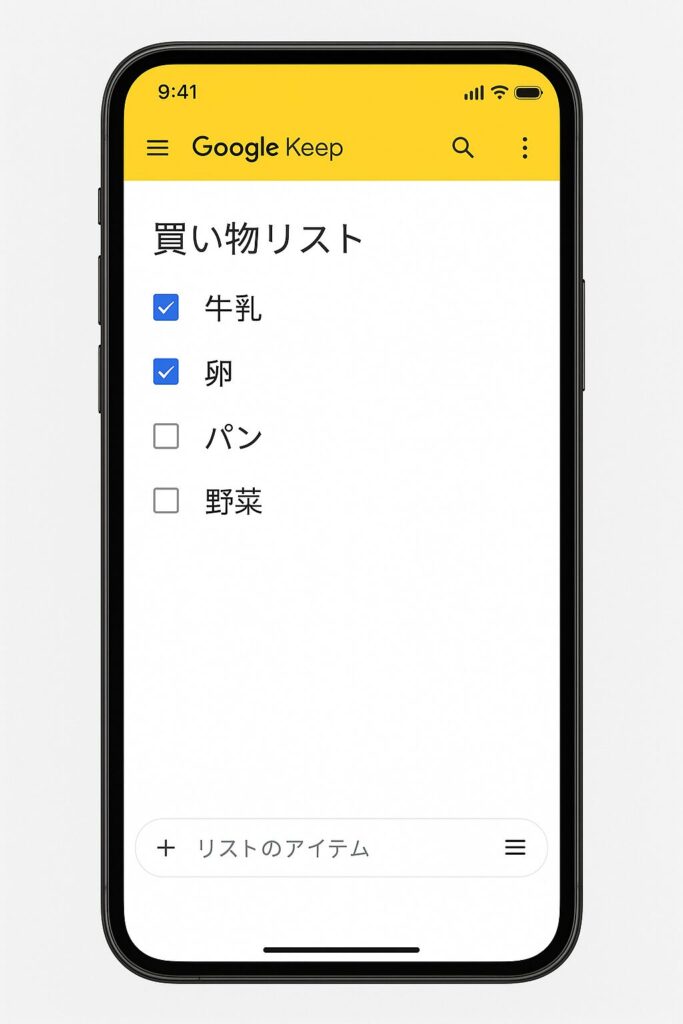Screen dimensions: 683x1024
Task: Open the navigation drawer menu
Action: (x=158, y=148)
